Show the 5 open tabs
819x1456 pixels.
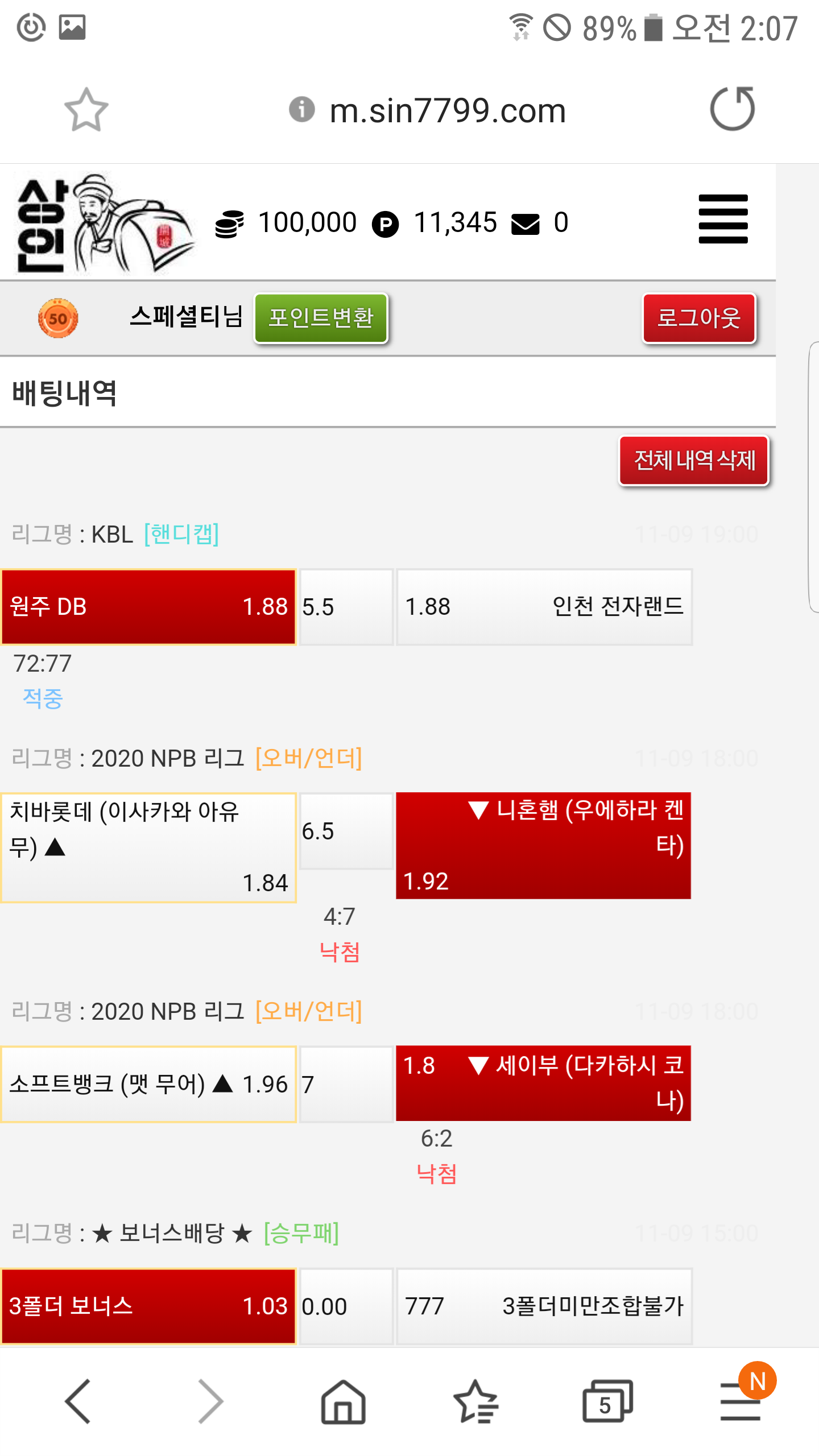[607, 1401]
